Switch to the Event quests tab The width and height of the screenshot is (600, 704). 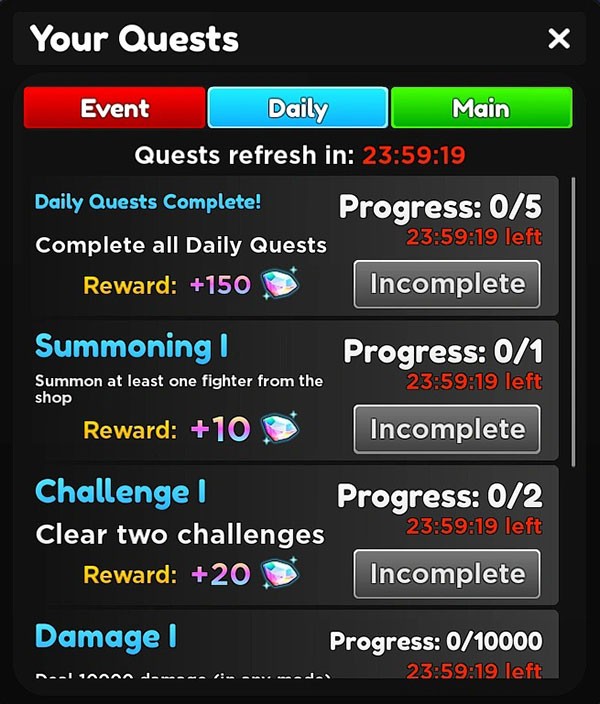click(x=115, y=108)
